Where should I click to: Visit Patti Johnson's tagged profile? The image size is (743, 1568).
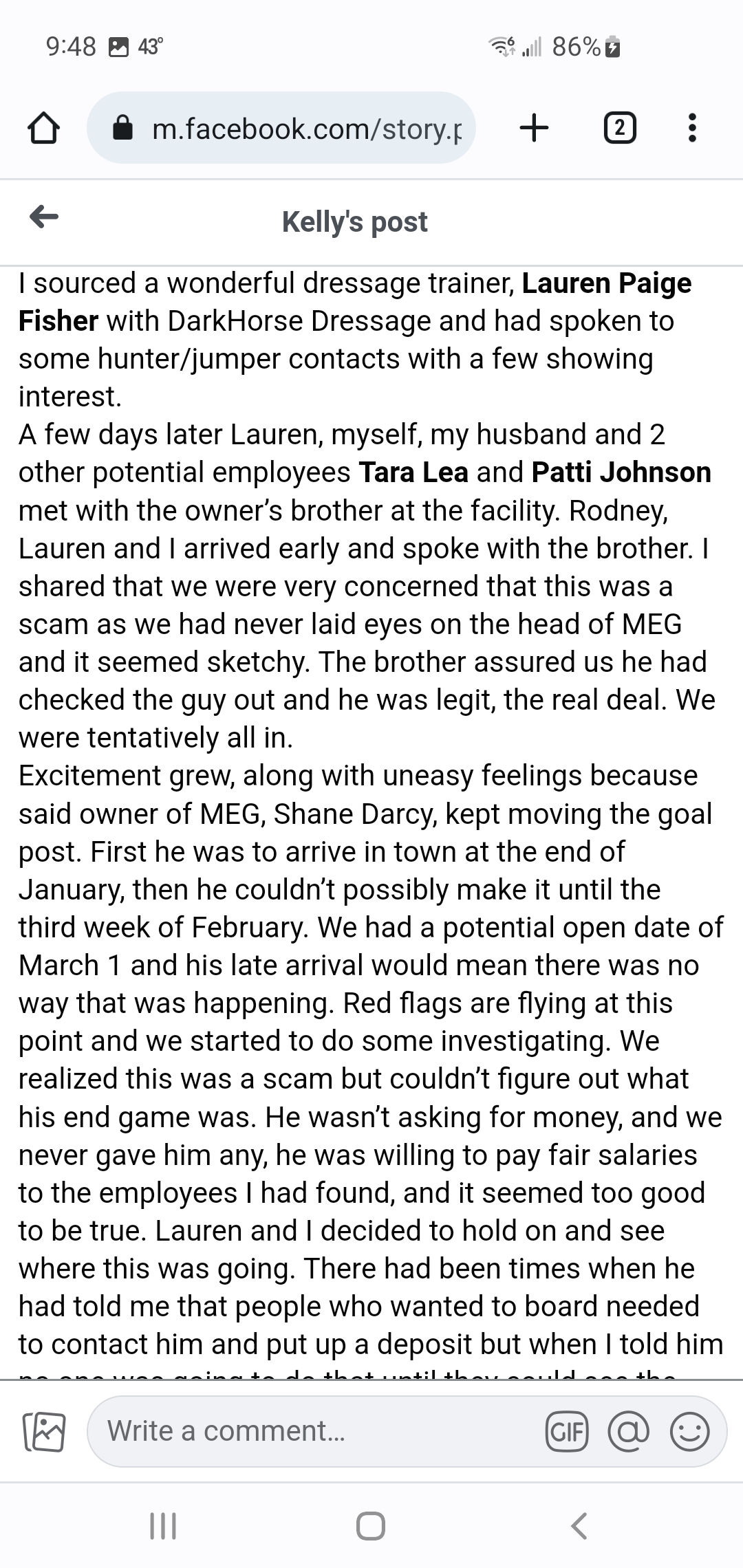tap(621, 472)
